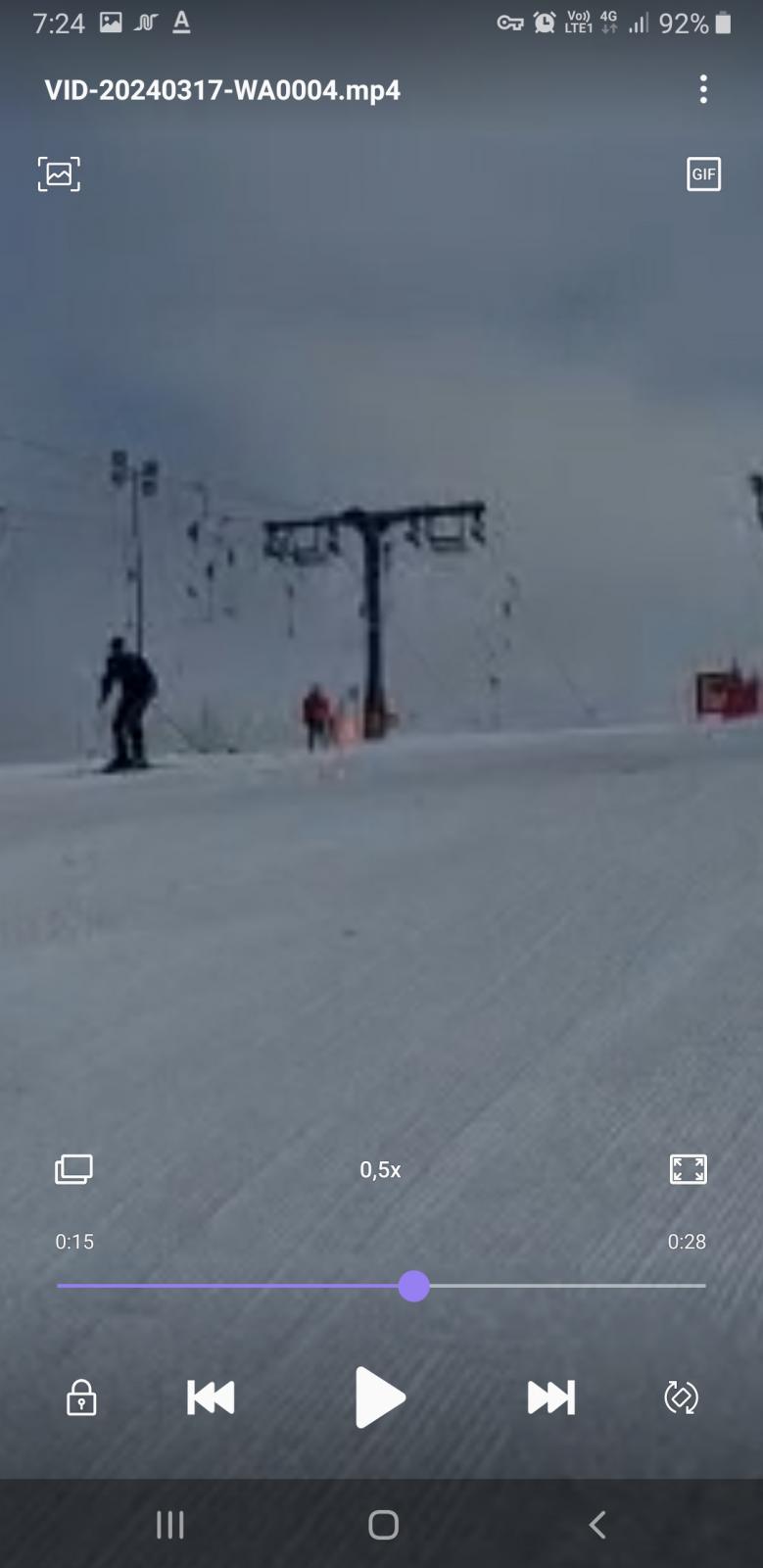Open the three-dot overflow menu

click(703, 89)
